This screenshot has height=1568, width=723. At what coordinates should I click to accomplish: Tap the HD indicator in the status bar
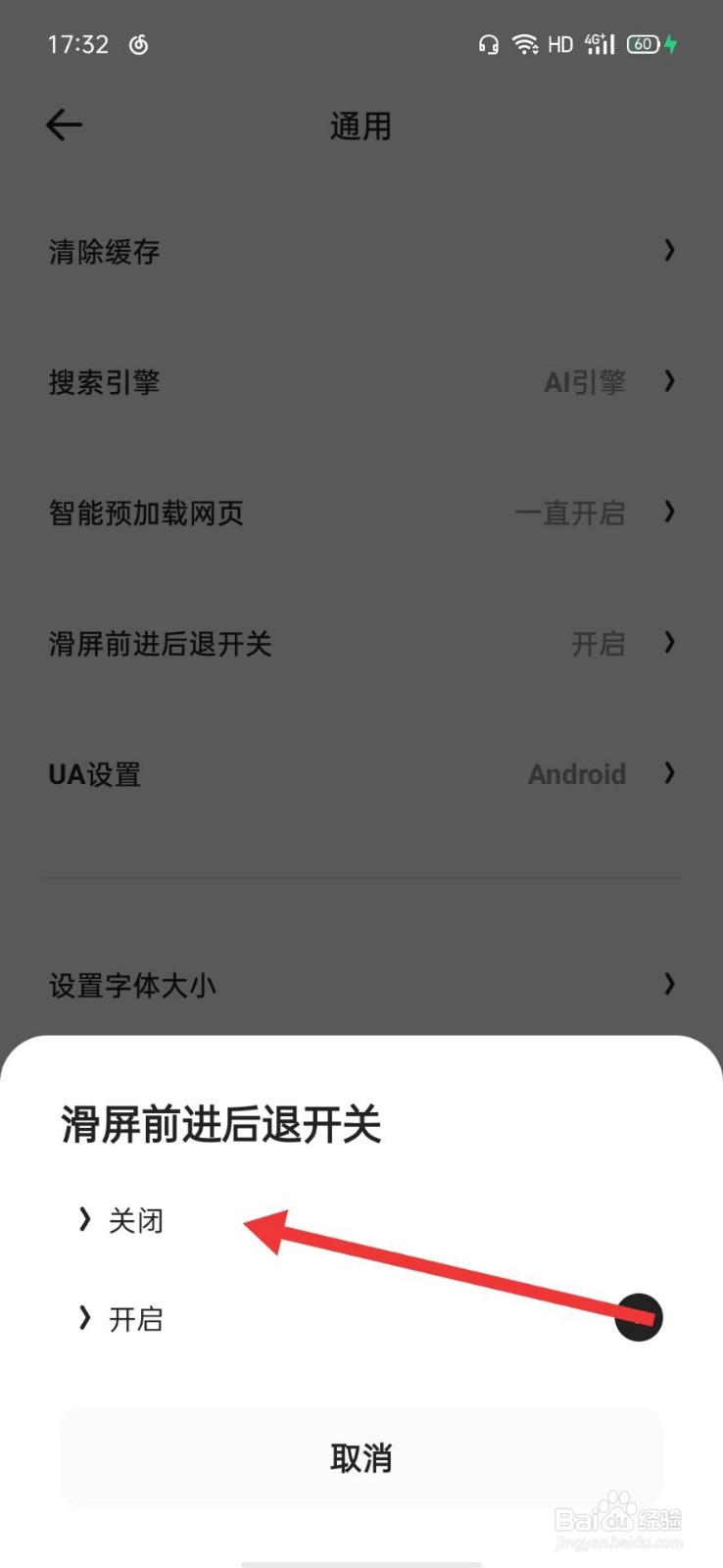(560, 43)
